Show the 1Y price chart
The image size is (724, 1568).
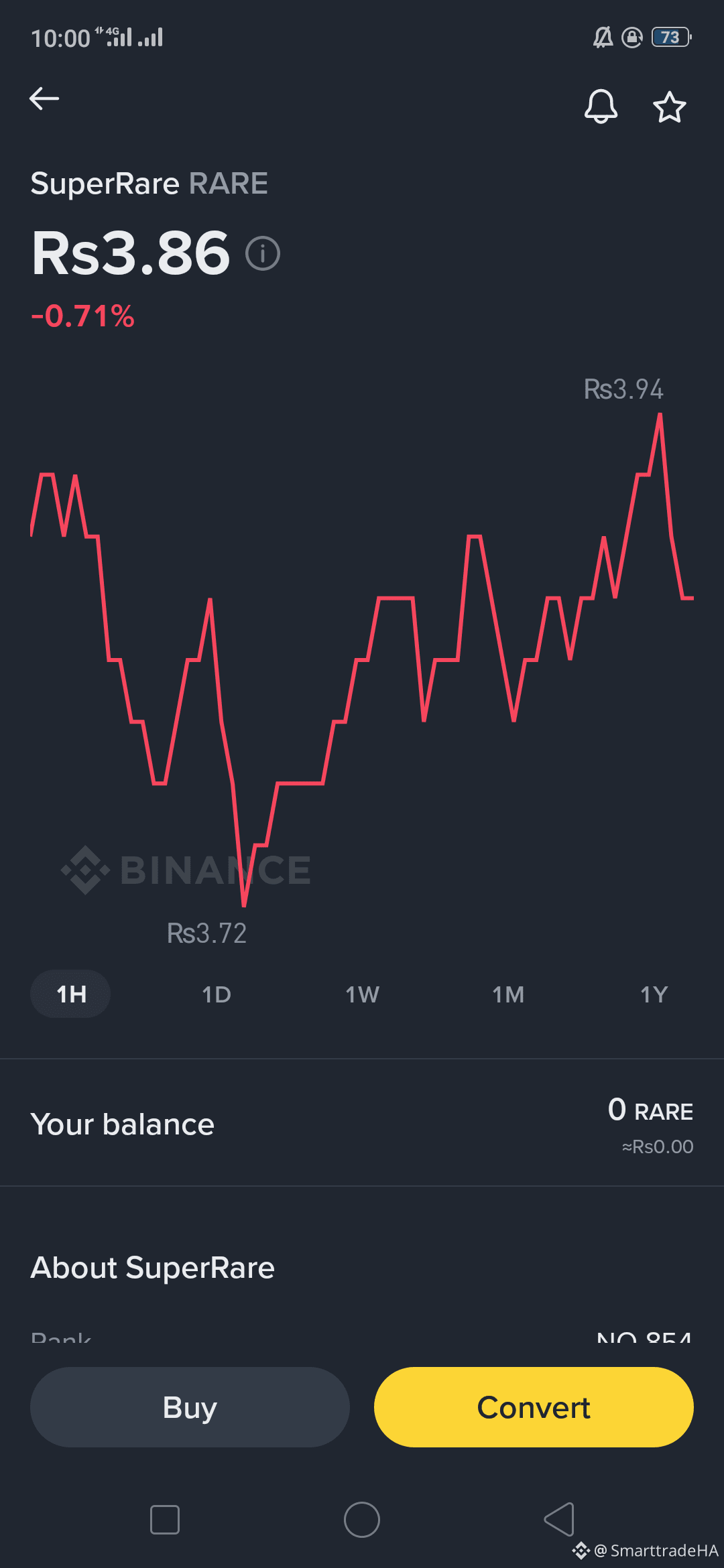coord(654,994)
